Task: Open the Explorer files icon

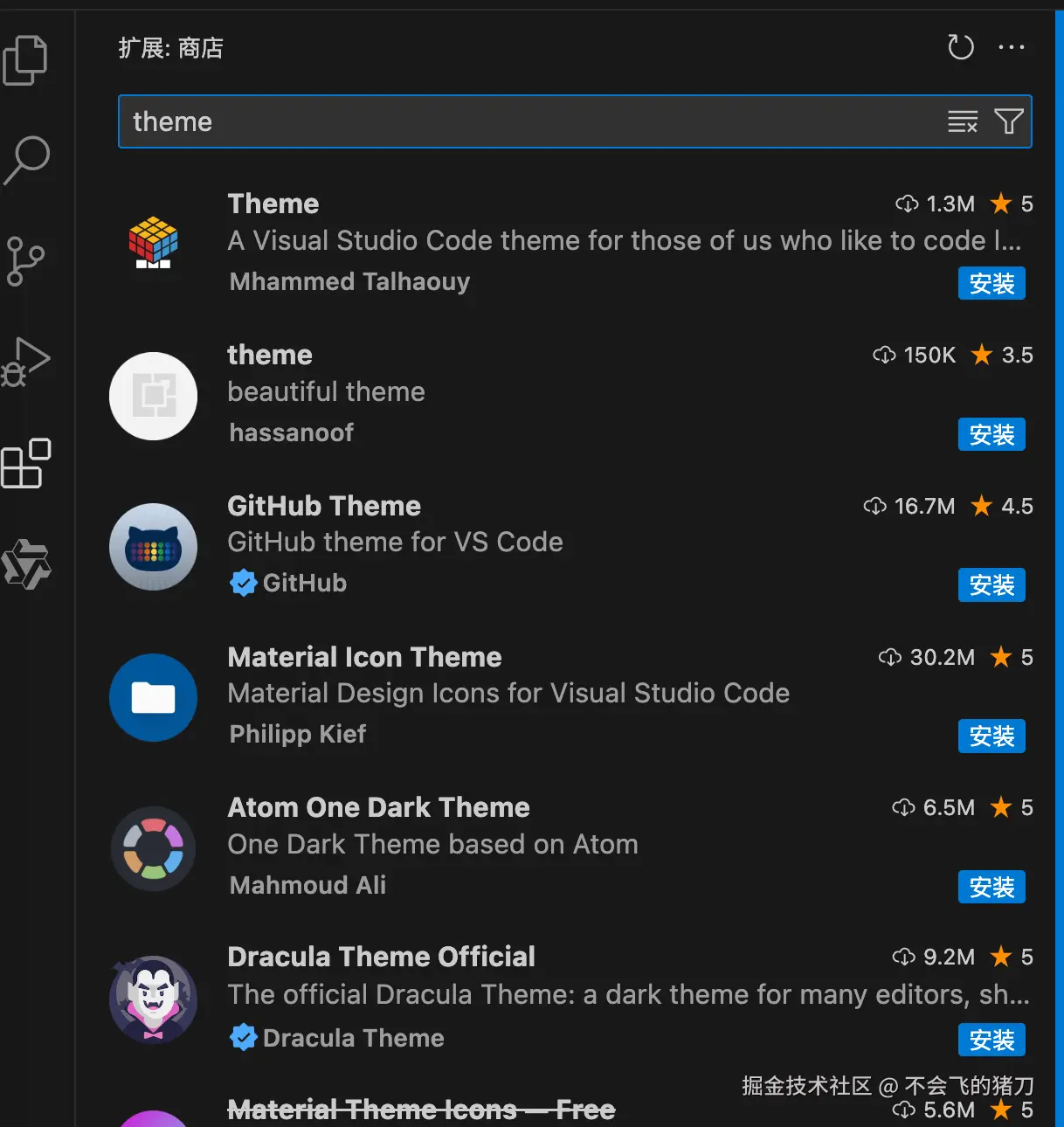Action: tap(25, 60)
